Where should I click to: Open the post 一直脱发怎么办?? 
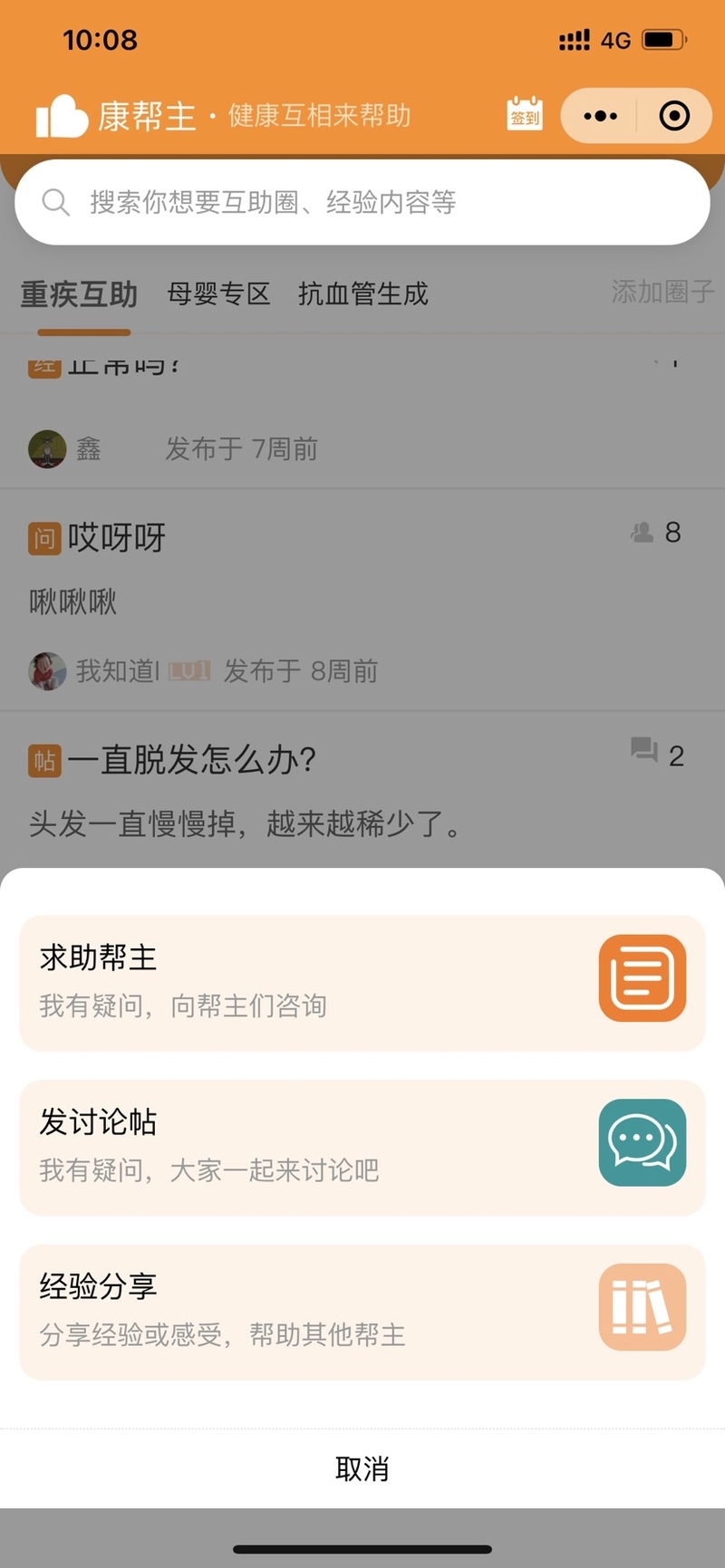point(191,759)
